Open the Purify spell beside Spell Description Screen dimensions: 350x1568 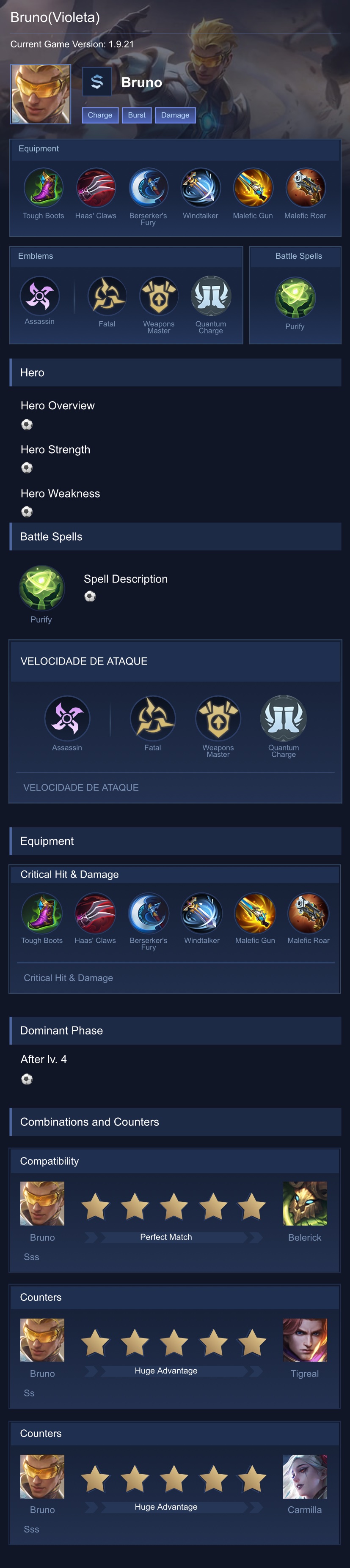tap(41, 588)
